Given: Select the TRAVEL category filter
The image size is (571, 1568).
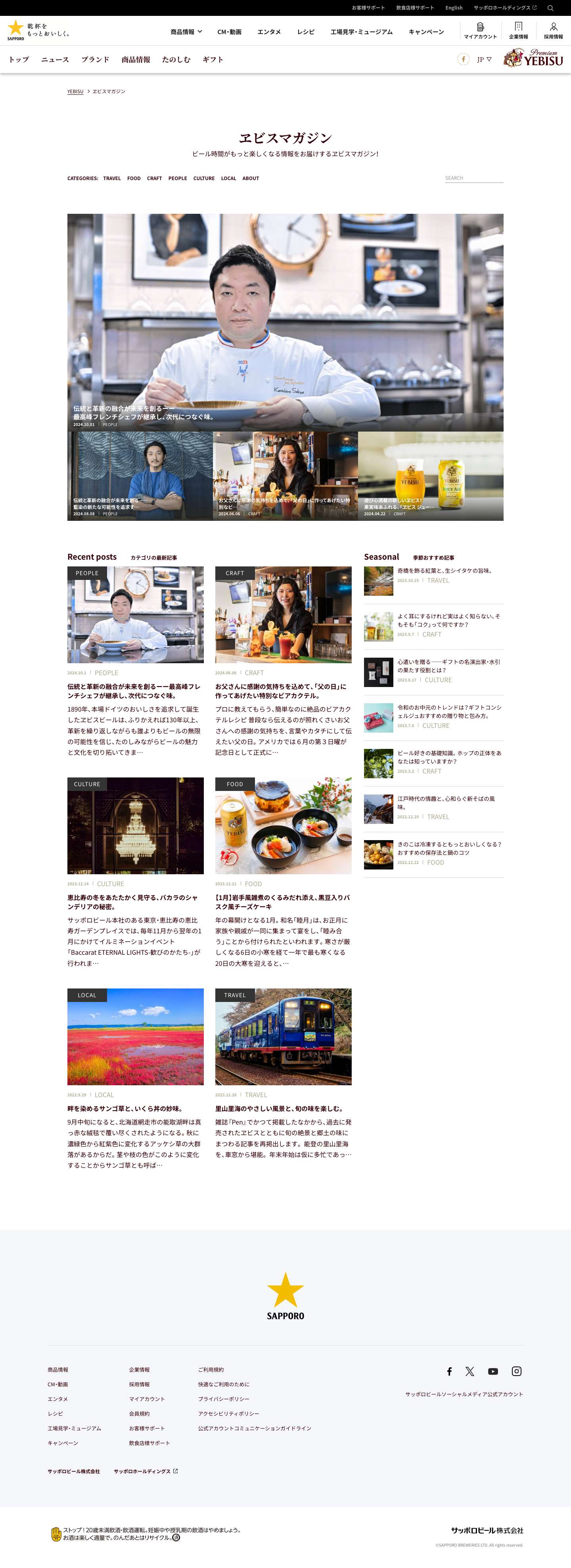Looking at the screenshot, I should point(112,178).
